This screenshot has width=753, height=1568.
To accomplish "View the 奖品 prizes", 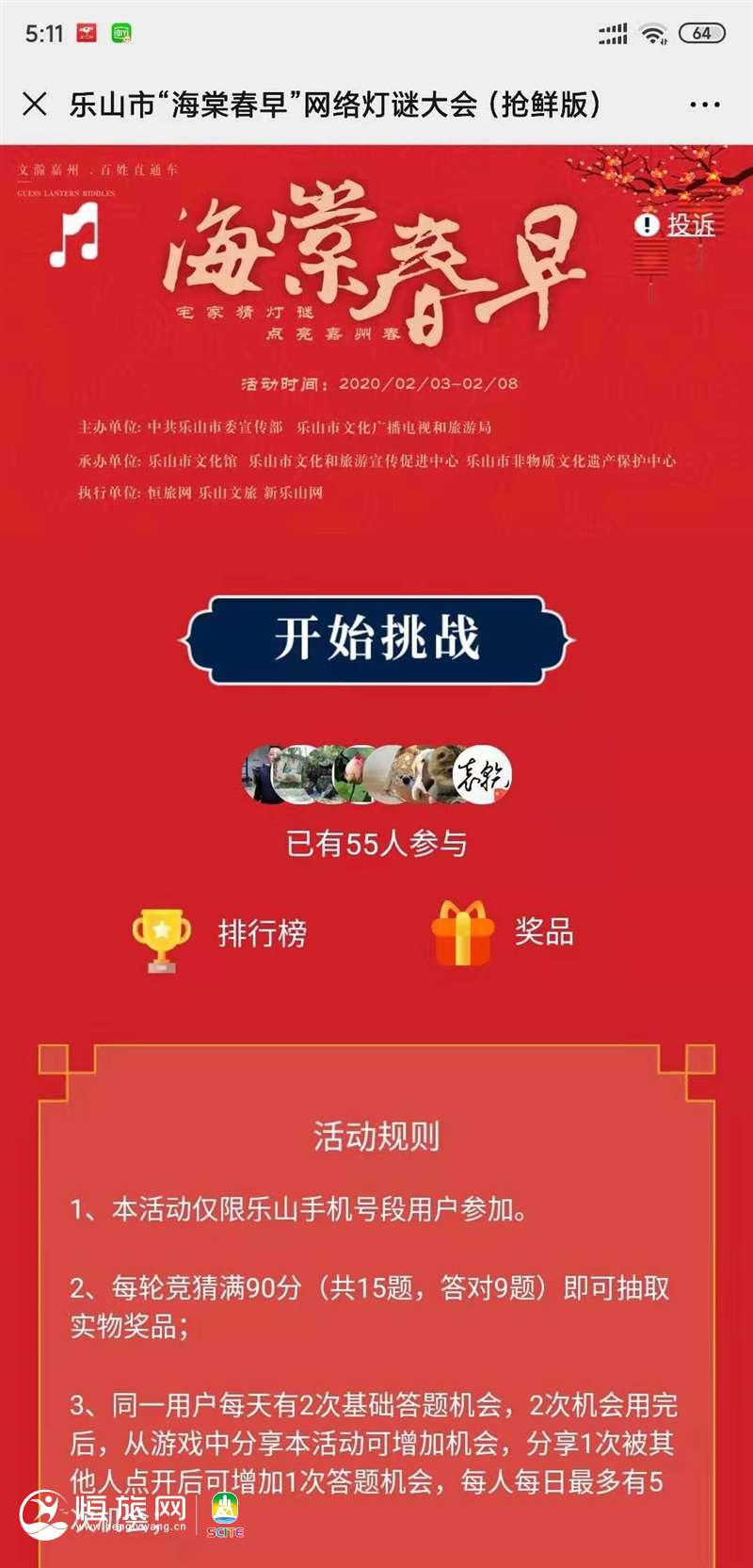I will 504,932.
